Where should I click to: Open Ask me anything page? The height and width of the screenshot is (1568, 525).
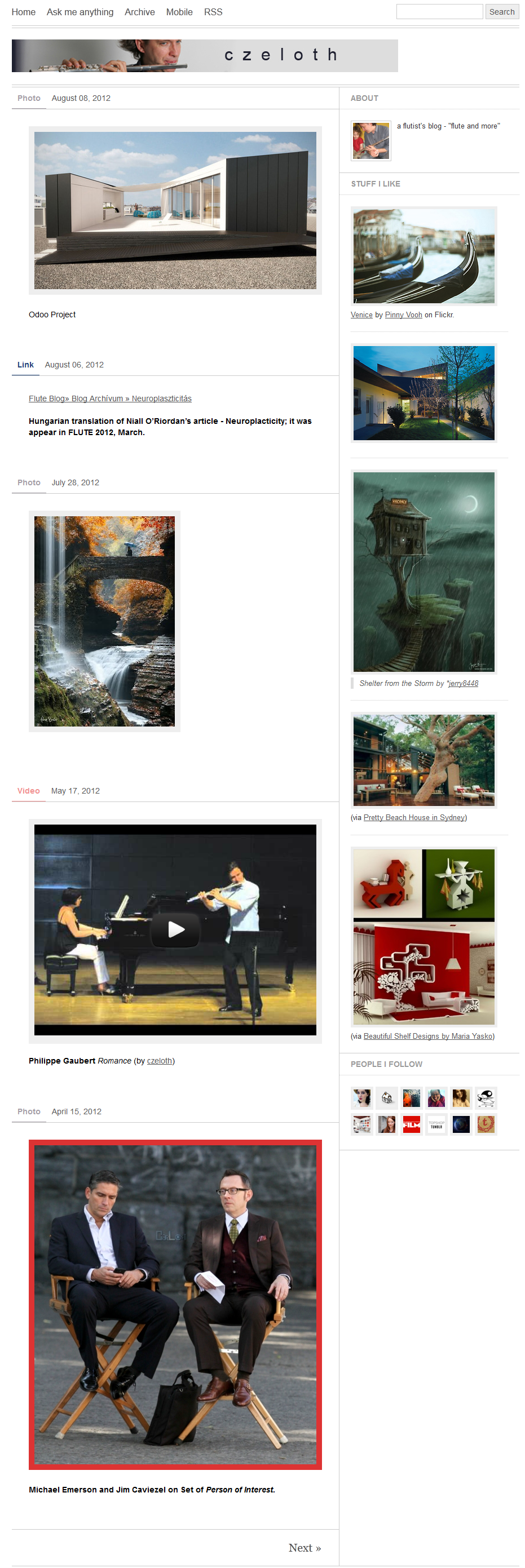80,12
